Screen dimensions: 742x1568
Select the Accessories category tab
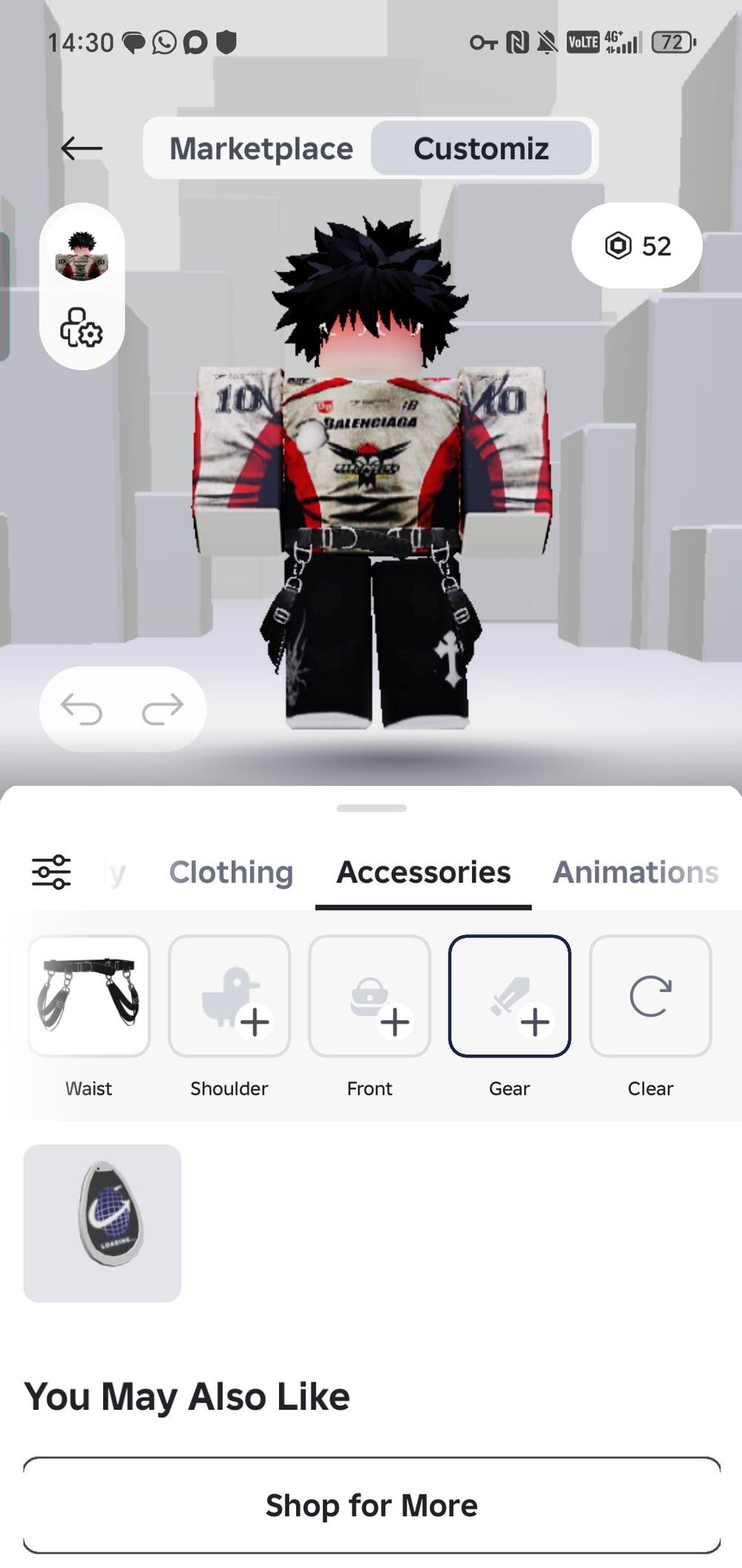(x=423, y=872)
